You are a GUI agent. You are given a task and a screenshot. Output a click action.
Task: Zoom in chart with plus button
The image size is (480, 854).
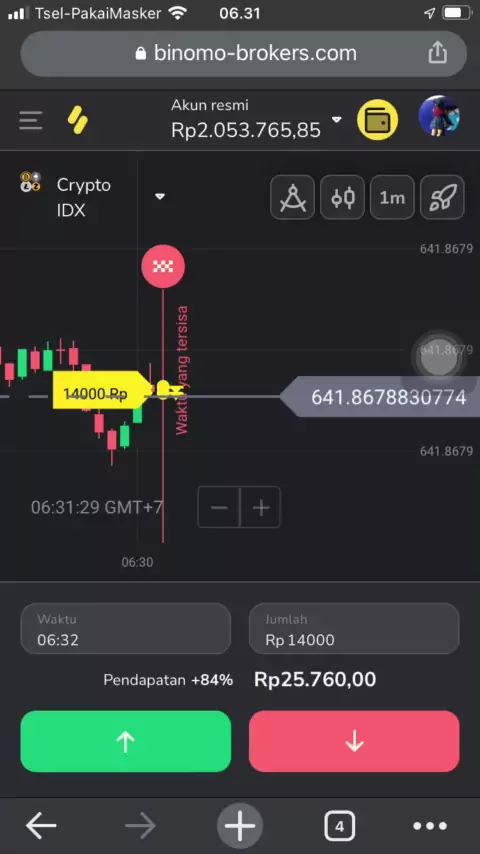(260, 508)
